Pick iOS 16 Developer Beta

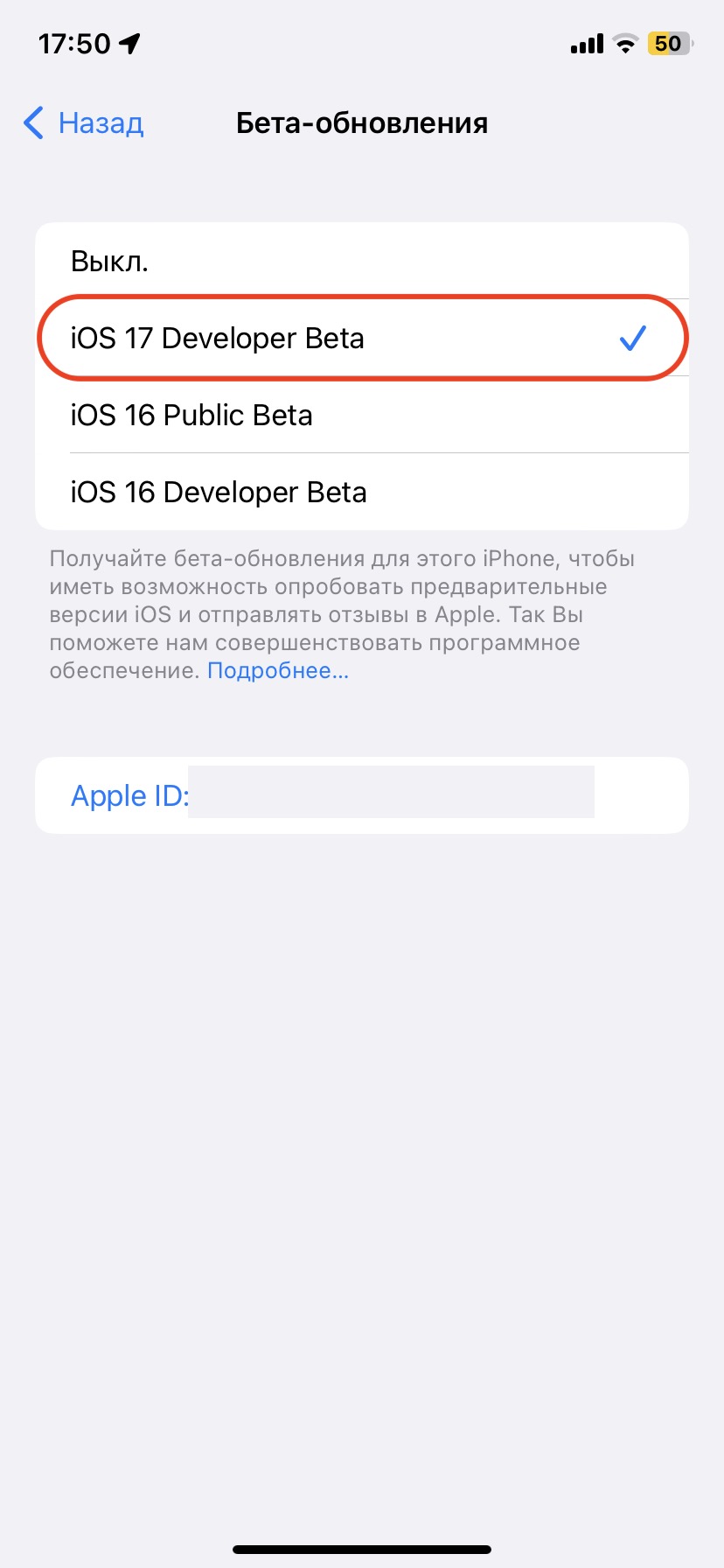(x=362, y=492)
